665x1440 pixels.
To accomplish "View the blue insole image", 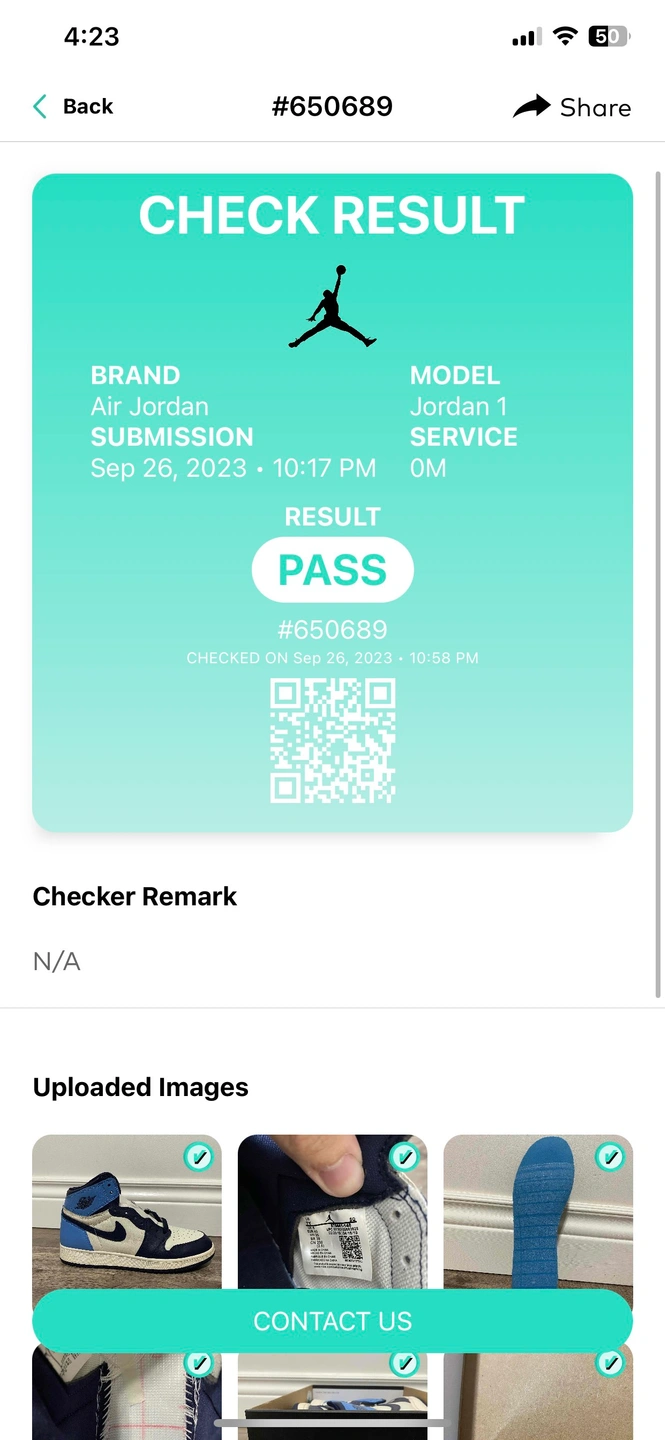I will tap(538, 1211).
